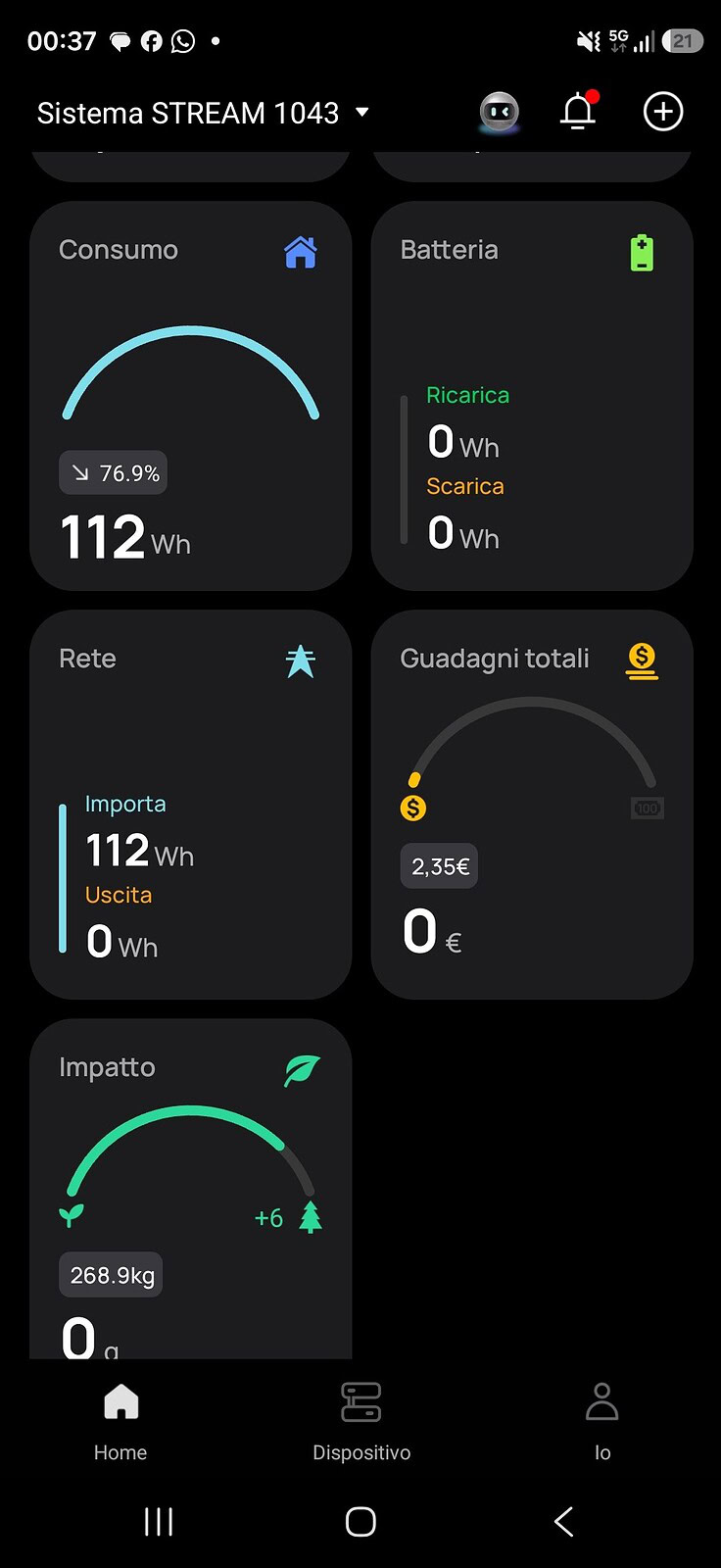The height and width of the screenshot is (1568, 721).
Task: Open the Impatto card
Action: [191, 1189]
